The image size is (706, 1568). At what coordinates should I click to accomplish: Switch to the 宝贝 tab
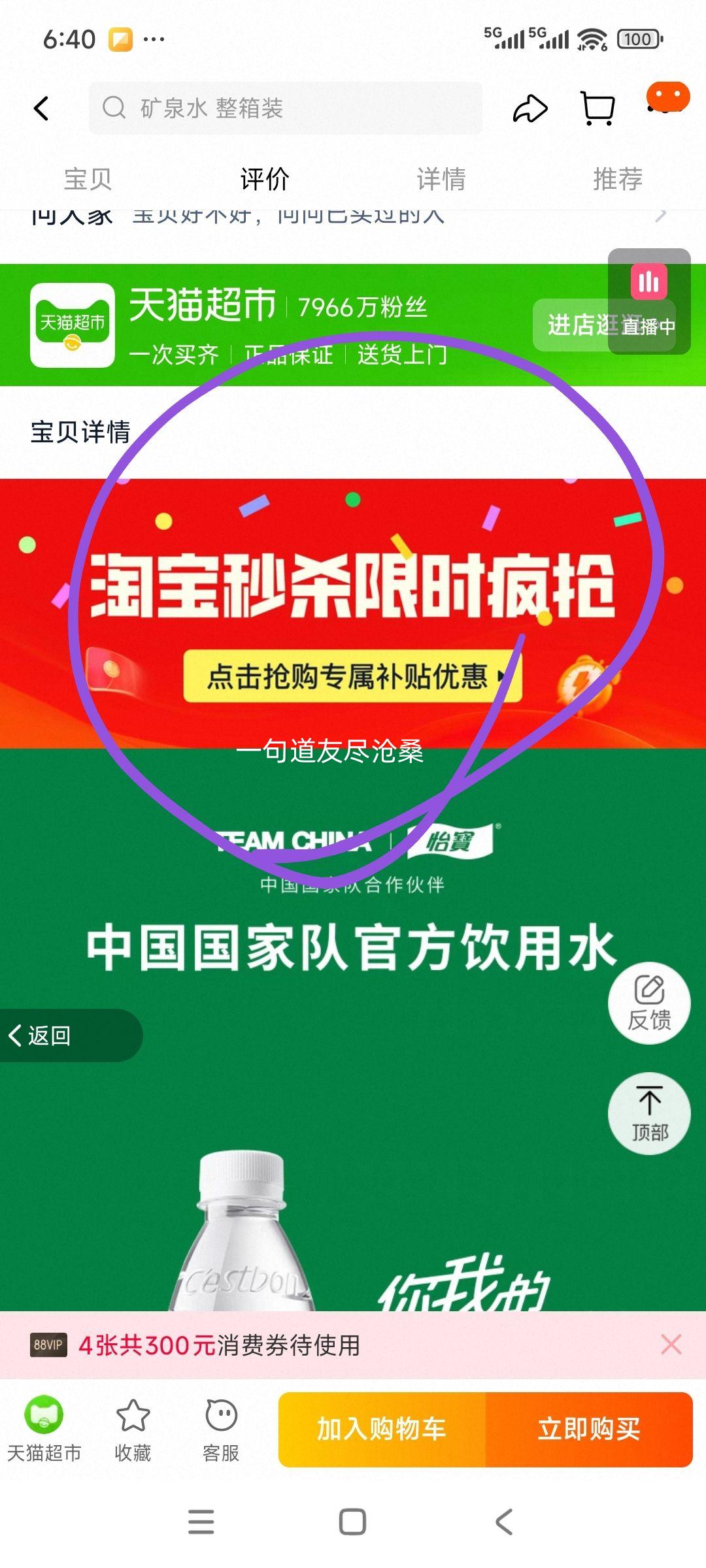88,179
